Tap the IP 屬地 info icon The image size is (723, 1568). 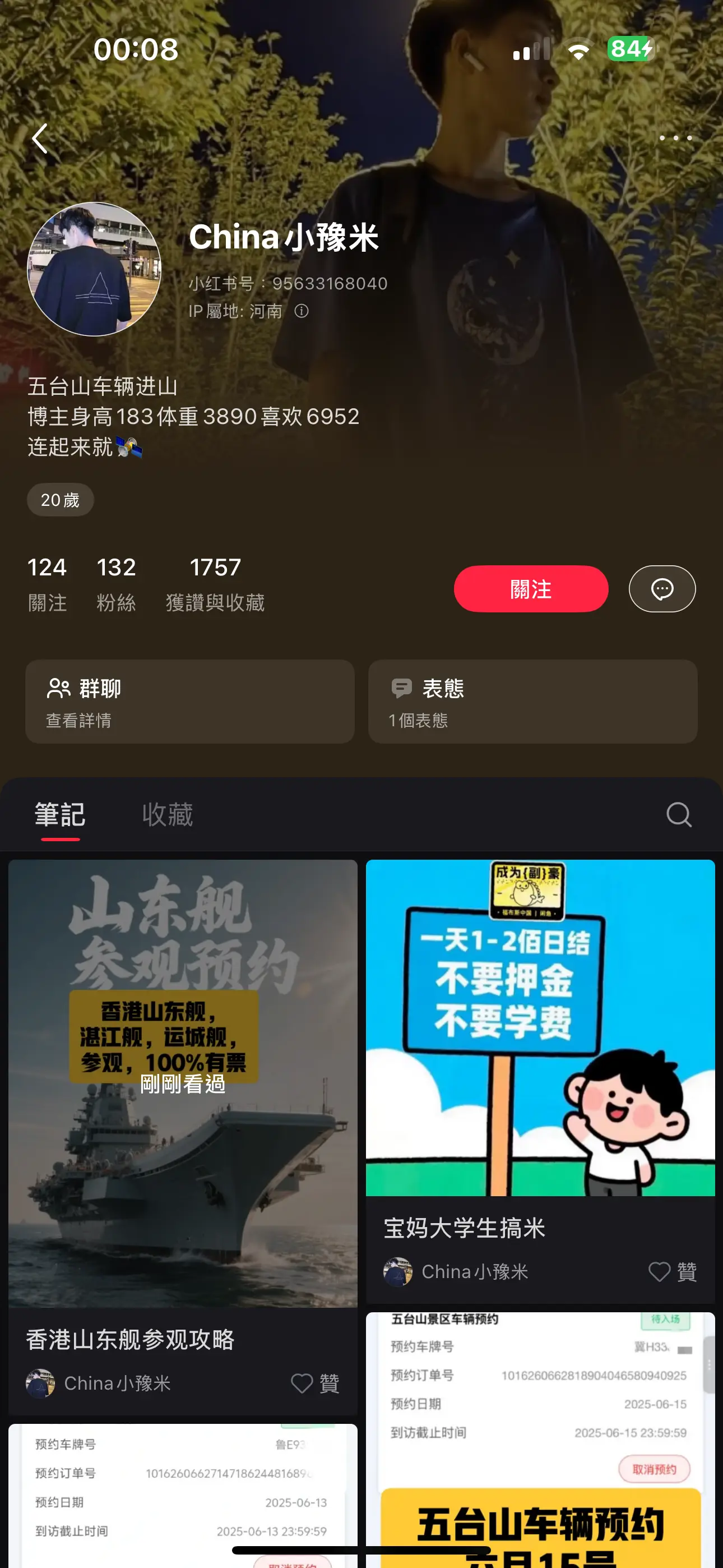point(302,311)
